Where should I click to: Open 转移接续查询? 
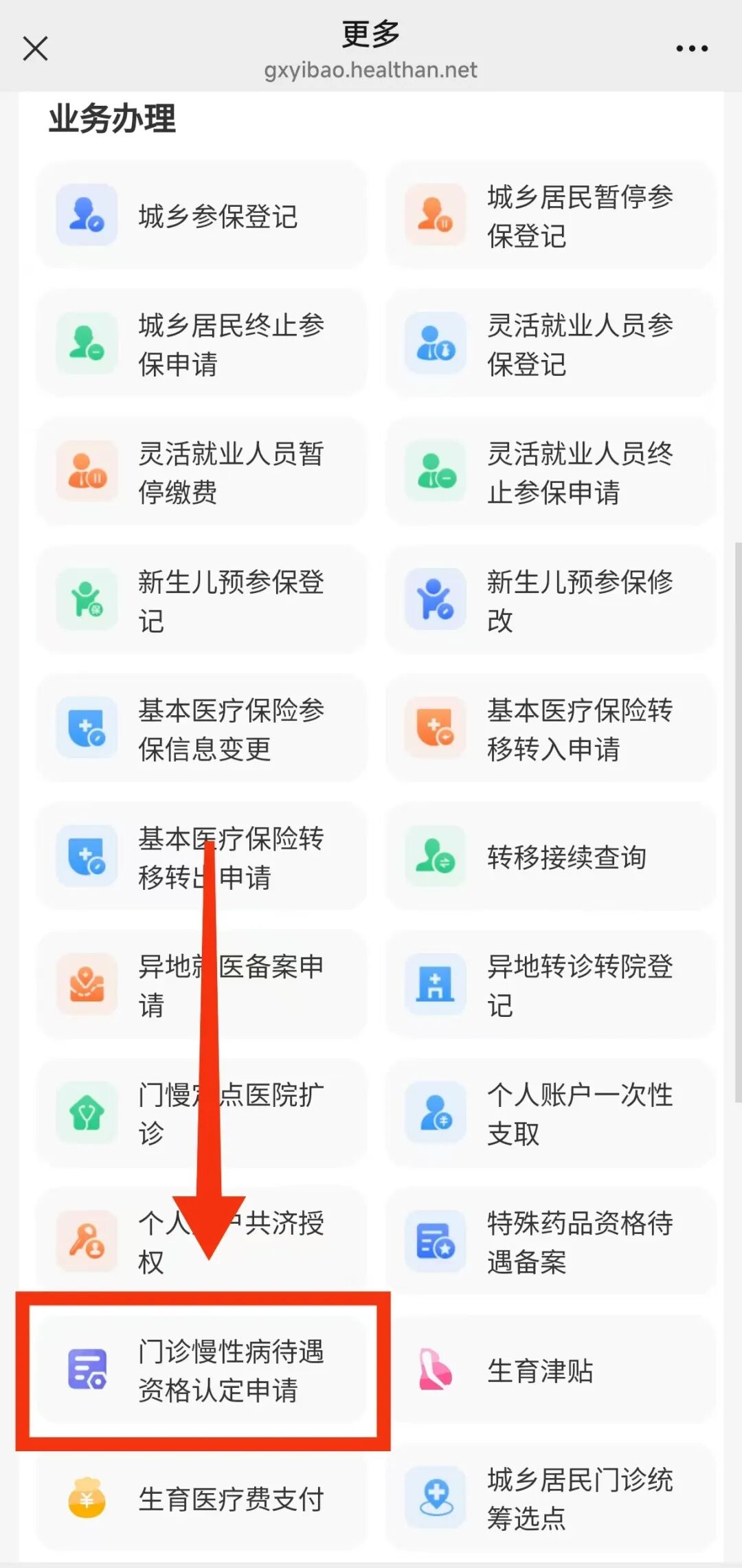(x=550, y=857)
